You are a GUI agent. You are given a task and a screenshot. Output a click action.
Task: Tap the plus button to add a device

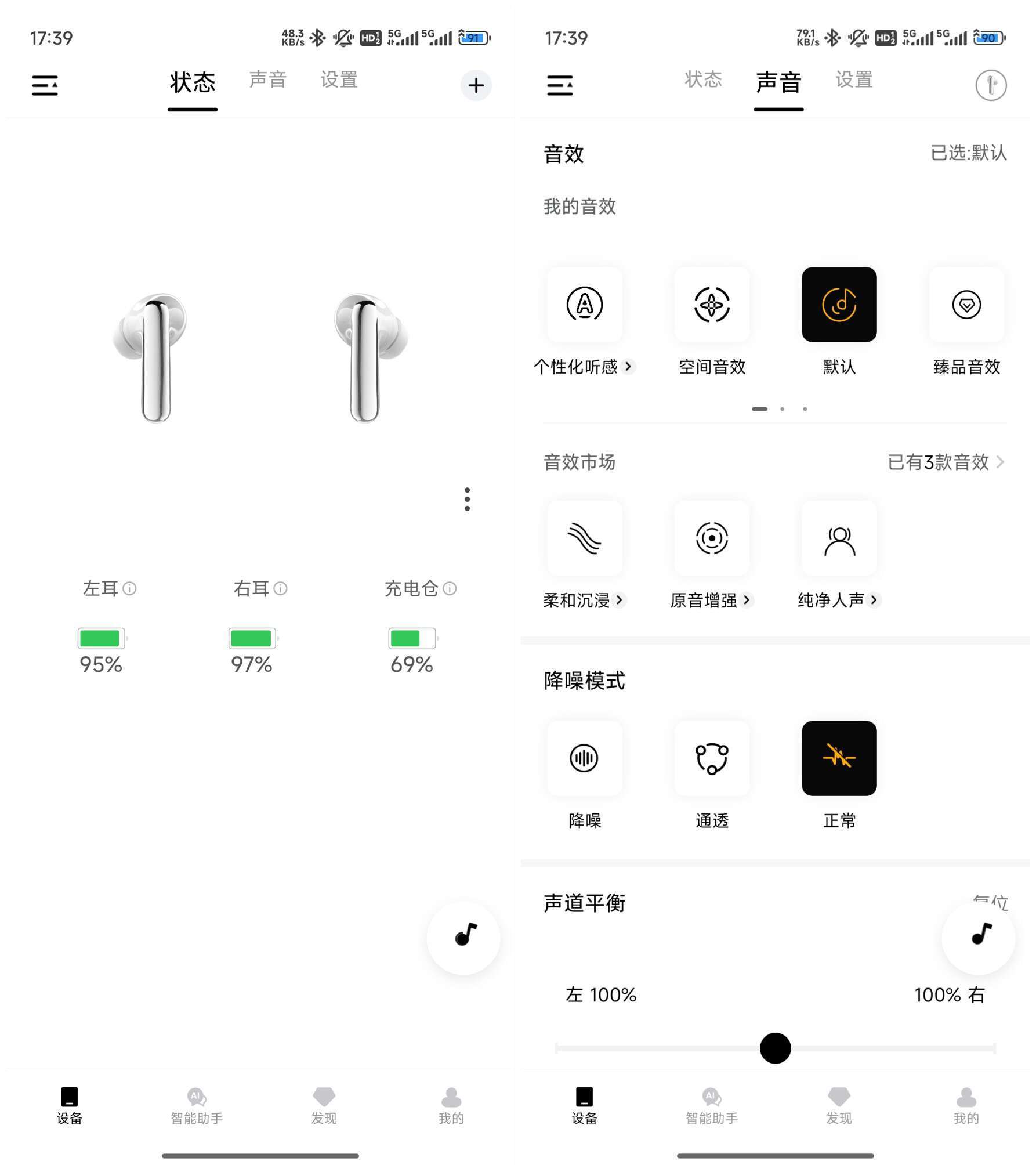click(x=476, y=85)
